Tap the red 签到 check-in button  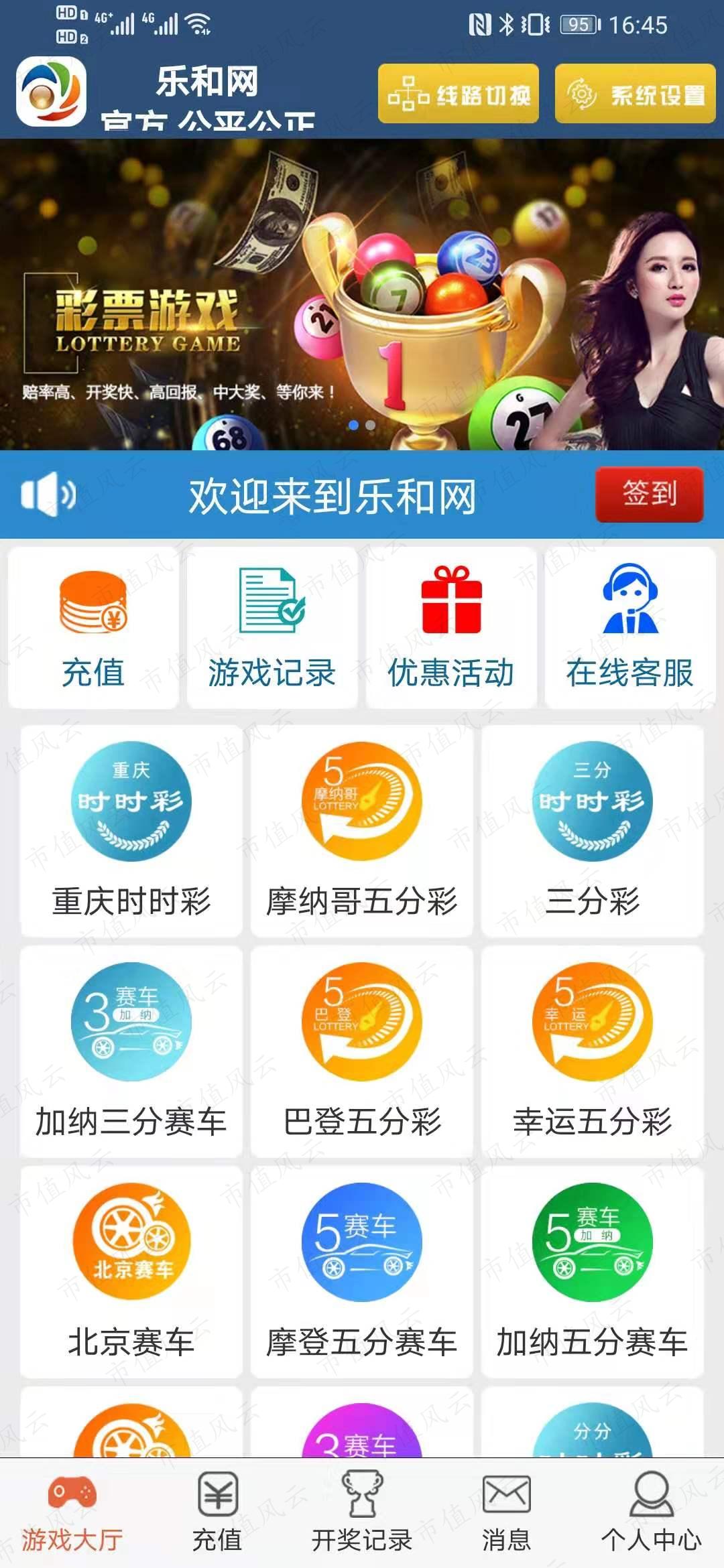[x=649, y=495]
